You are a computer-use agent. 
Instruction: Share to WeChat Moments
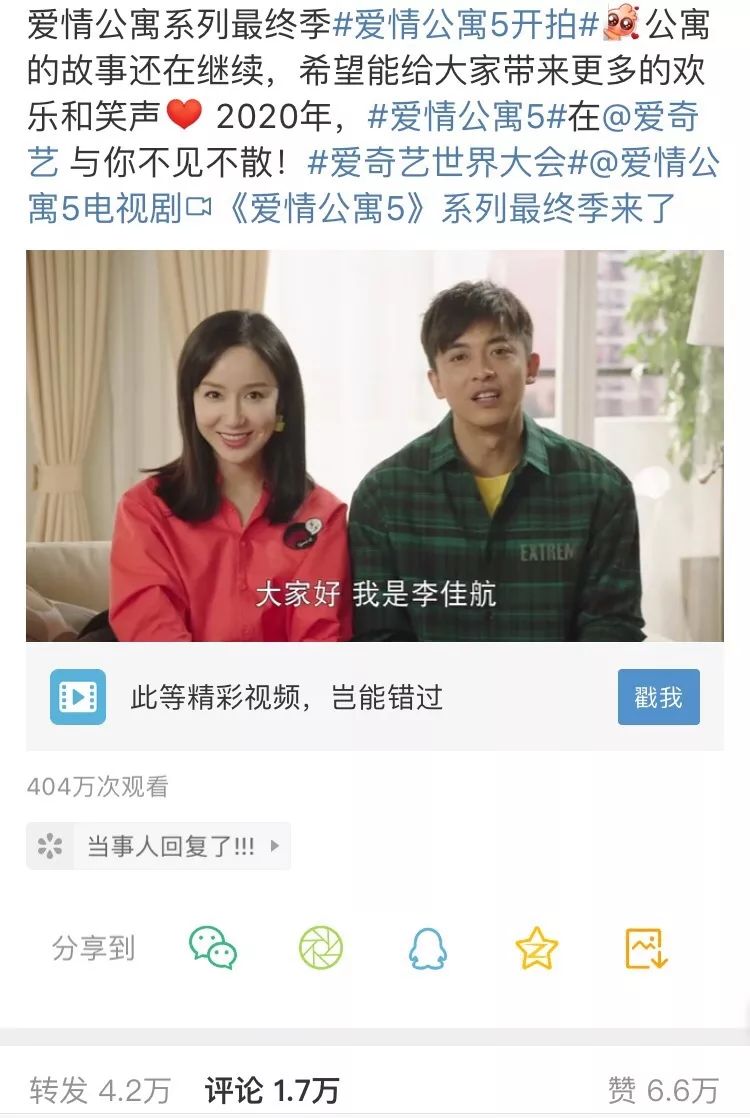(x=321, y=947)
